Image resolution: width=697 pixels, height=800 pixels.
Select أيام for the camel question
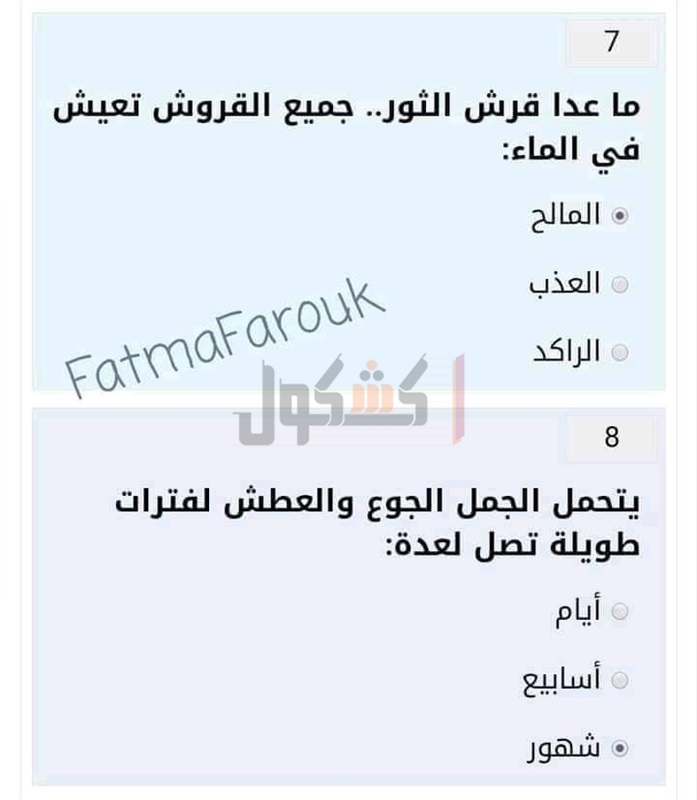619,612
